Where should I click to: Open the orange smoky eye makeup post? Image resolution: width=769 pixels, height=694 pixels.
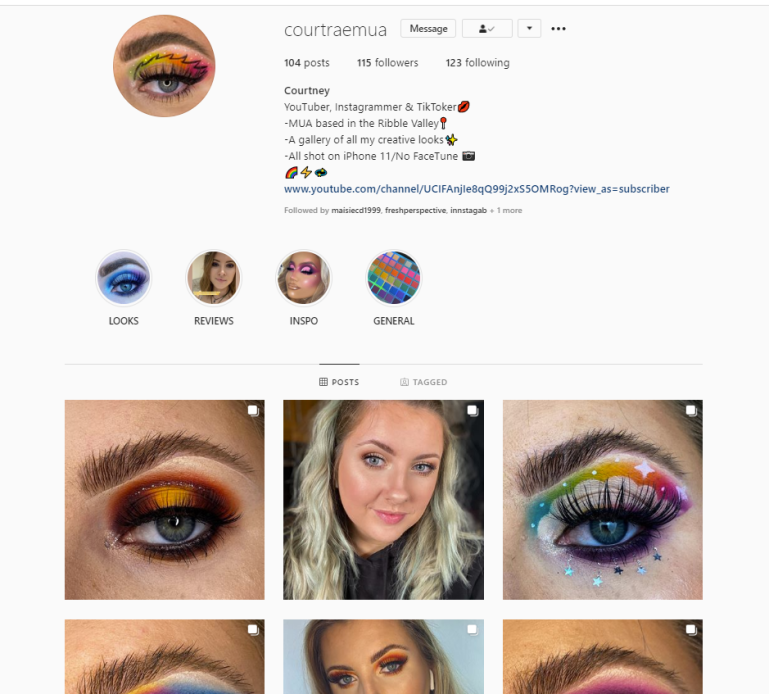coord(164,499)
